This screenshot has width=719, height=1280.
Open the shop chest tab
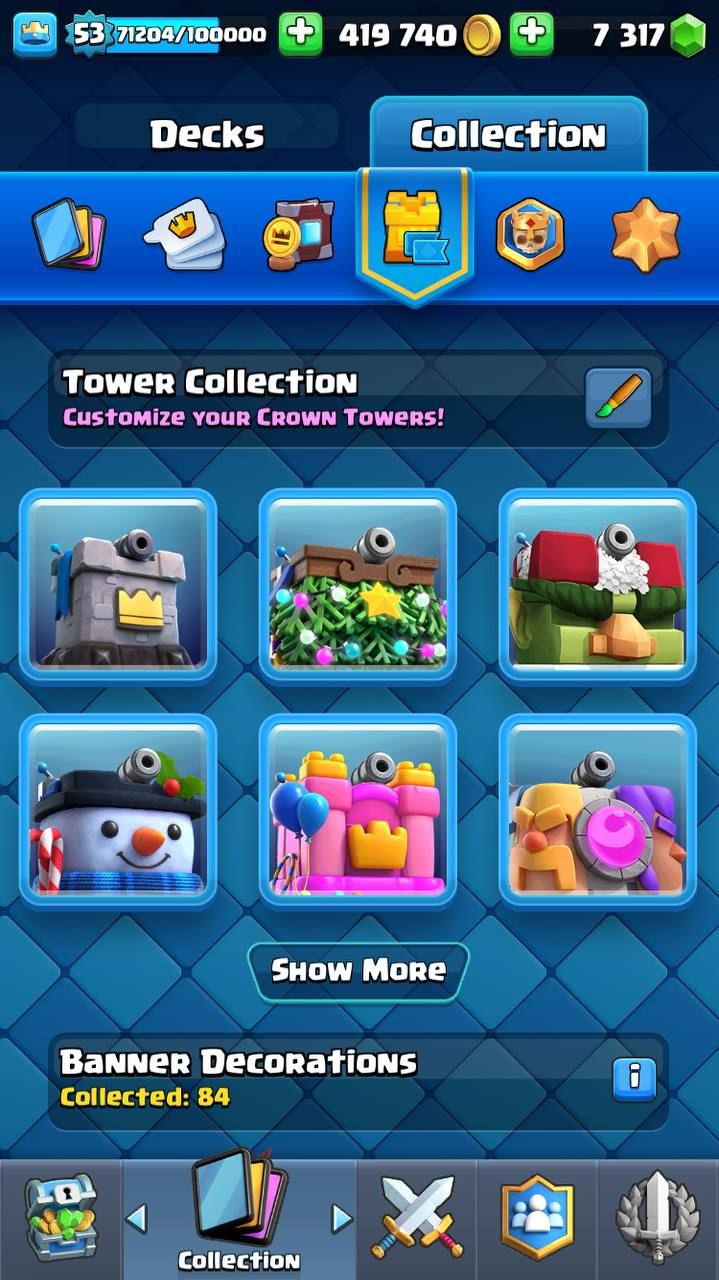pos(60,1219)
